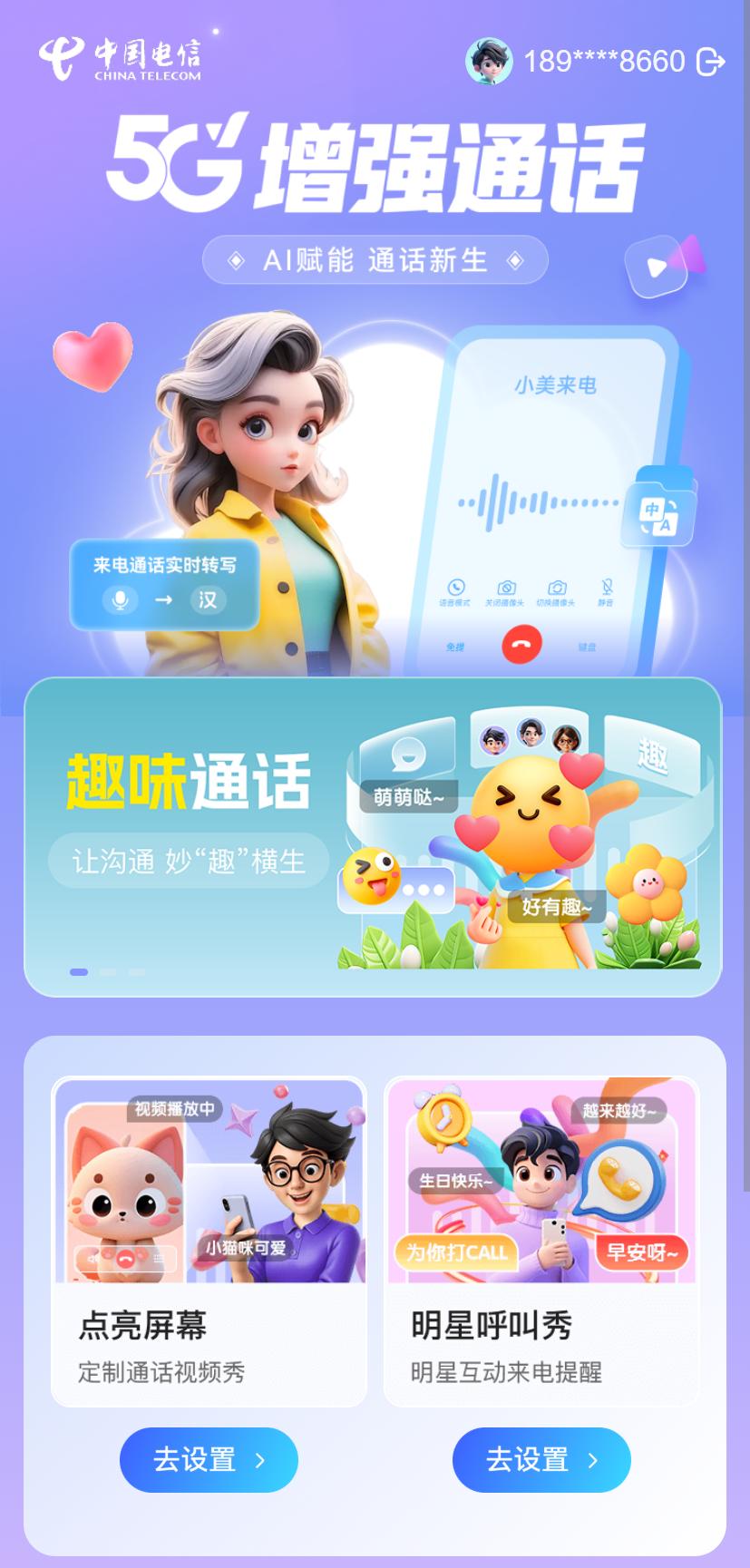Tap 去设置 under 点亮屏幕
Viewport: 750px width, 1568px height.
pyautogui.click(x=209, y=1459)
